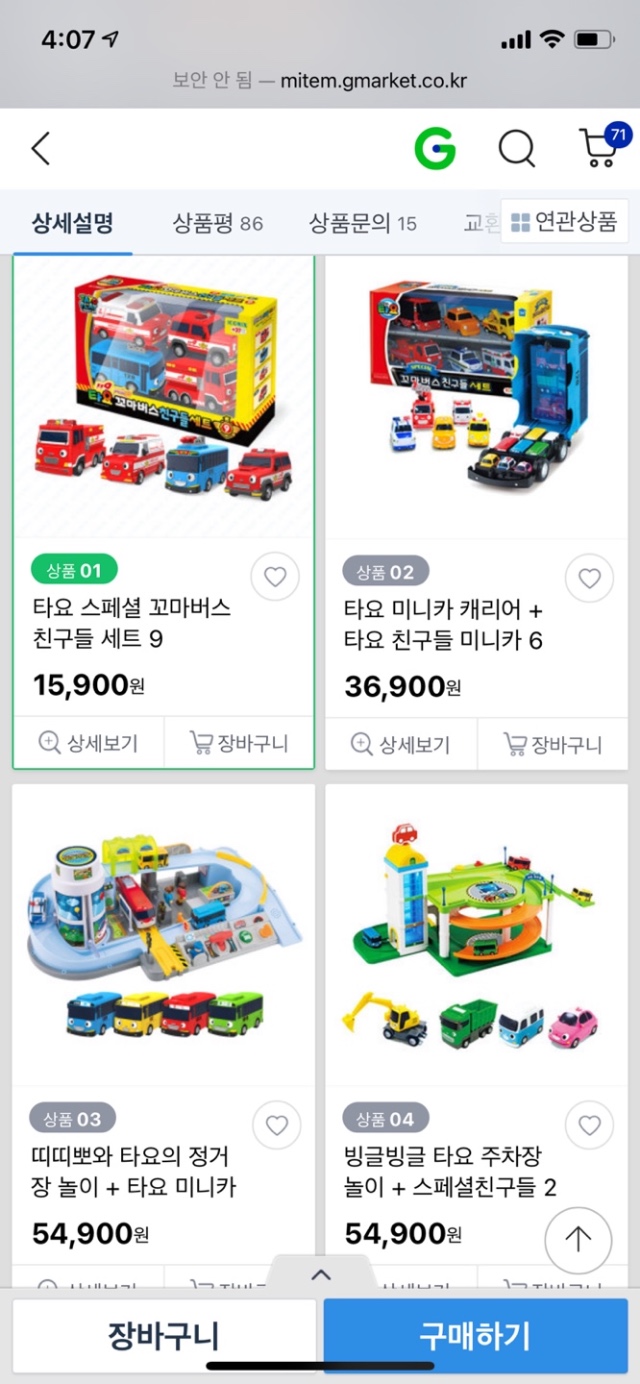This screenshot has height=1384, width=640.
Task: Switch to the 상품평 86 tab
Action: [217, 222]
